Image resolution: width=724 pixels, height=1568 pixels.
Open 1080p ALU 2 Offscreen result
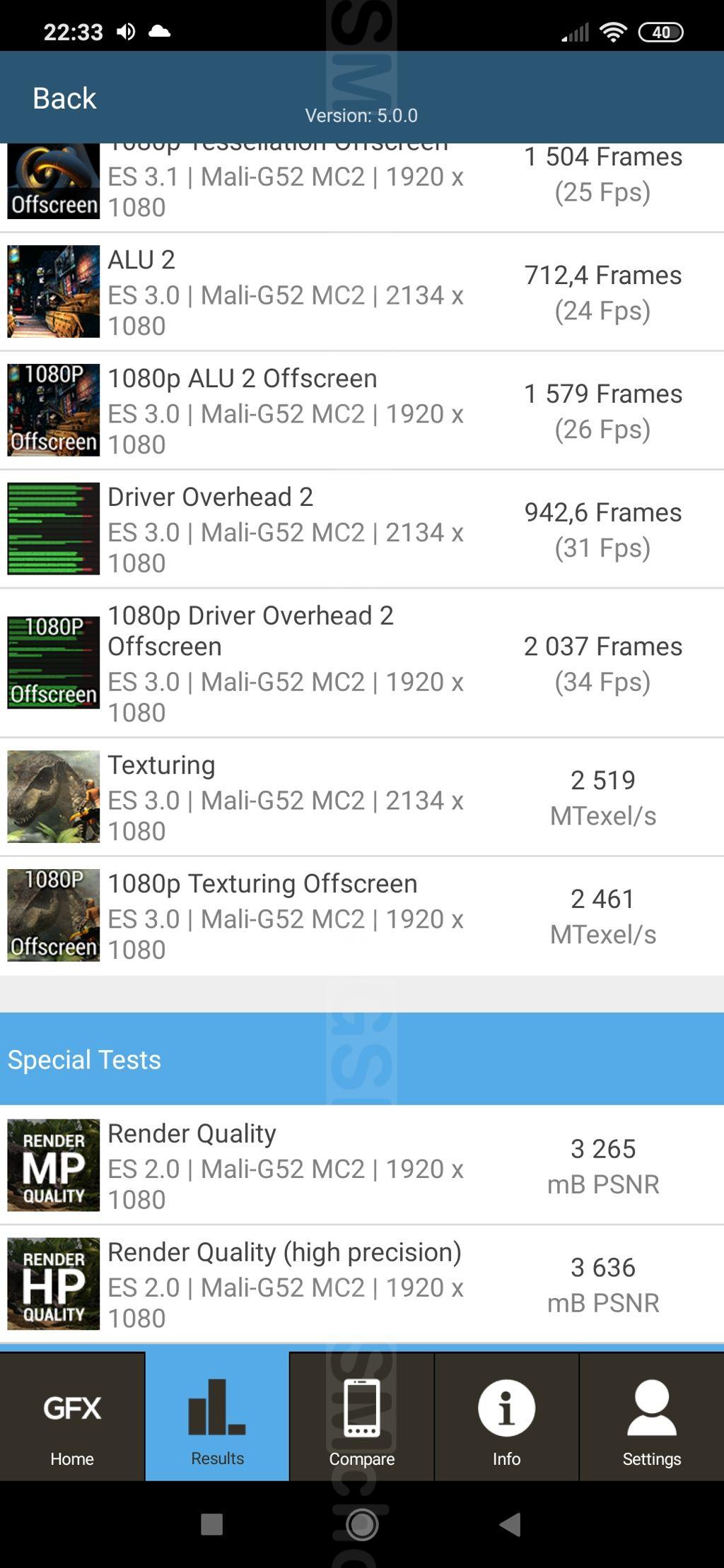tap(362, 411)
